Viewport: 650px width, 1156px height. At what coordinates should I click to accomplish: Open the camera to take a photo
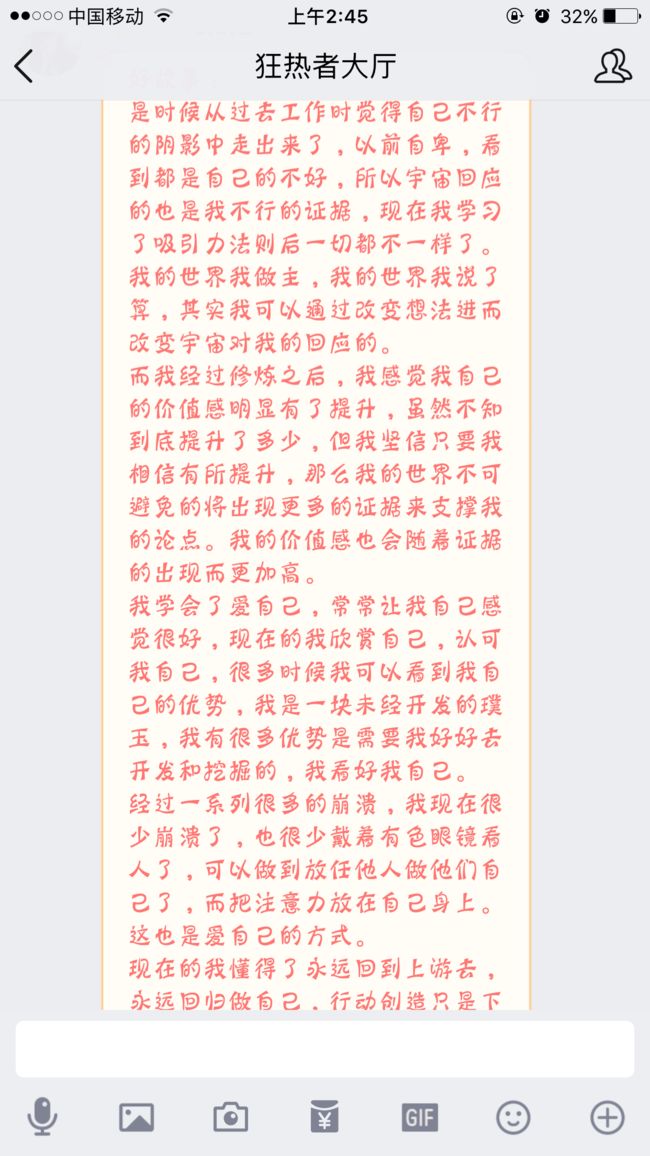(231, 1117)
